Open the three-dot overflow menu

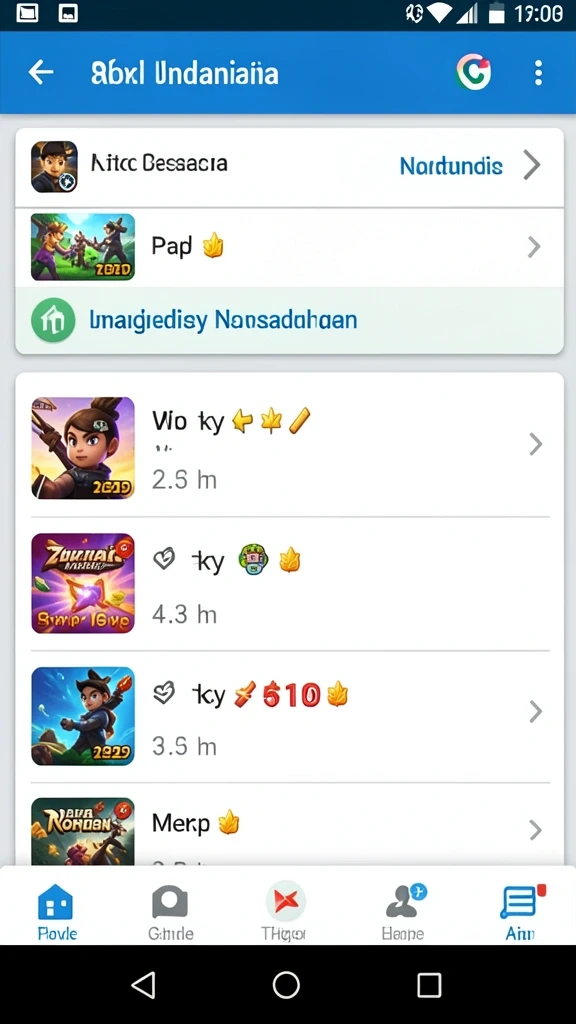(538, 72)
